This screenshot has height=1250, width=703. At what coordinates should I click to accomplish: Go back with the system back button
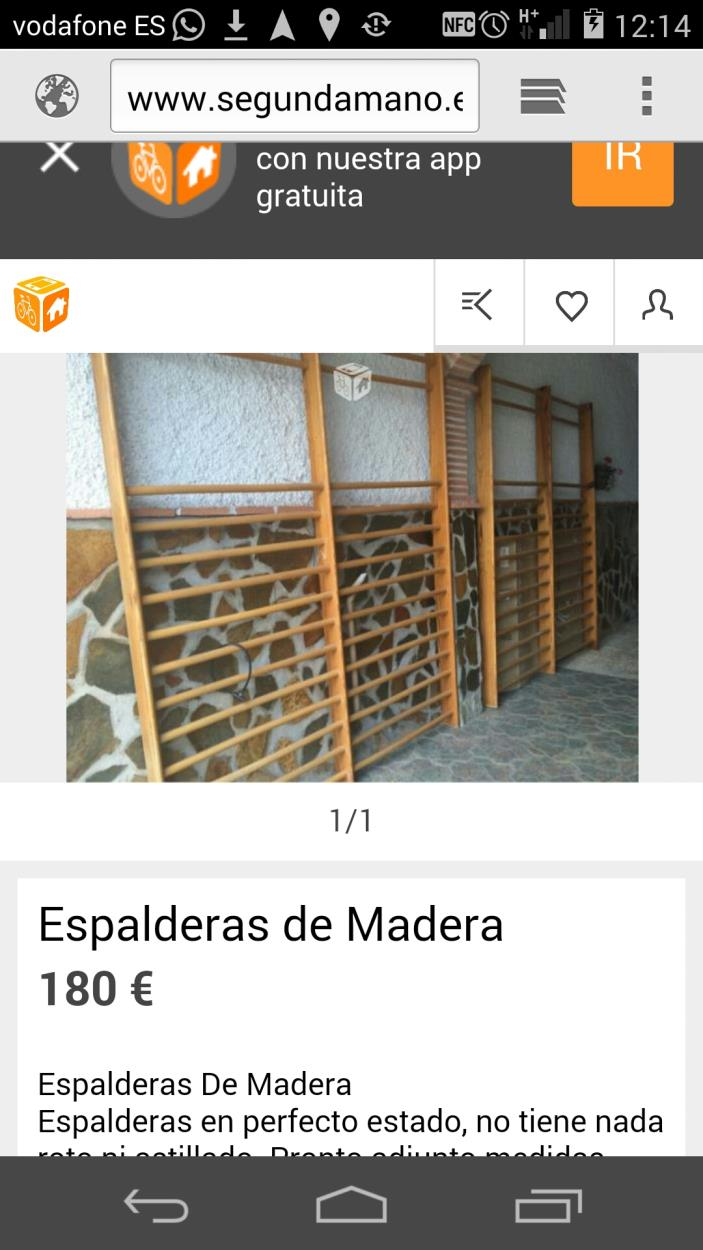coord(156,1206)
